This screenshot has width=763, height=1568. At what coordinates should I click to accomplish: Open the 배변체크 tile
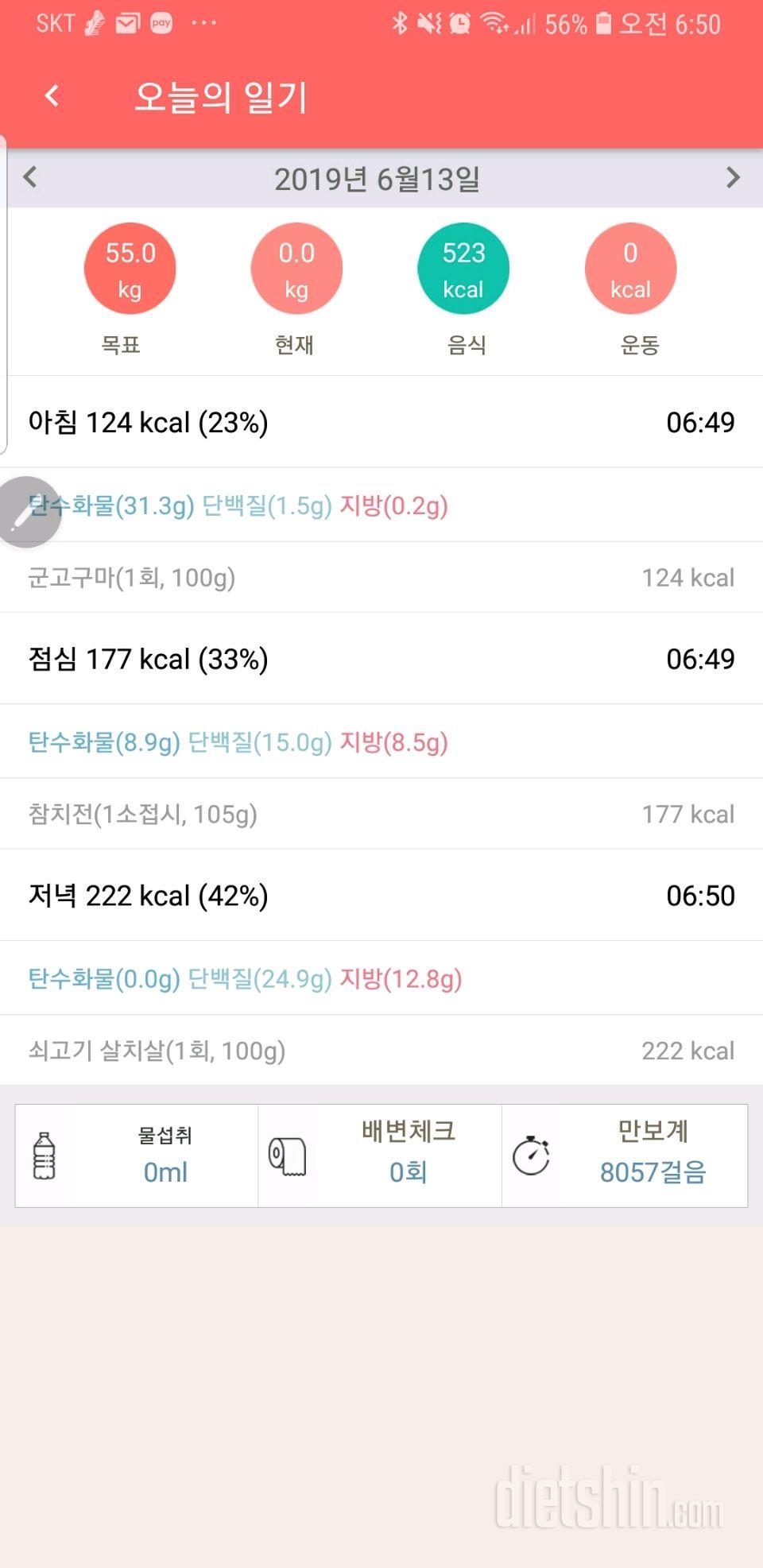pyautogui.click(x=380, y=1156)
